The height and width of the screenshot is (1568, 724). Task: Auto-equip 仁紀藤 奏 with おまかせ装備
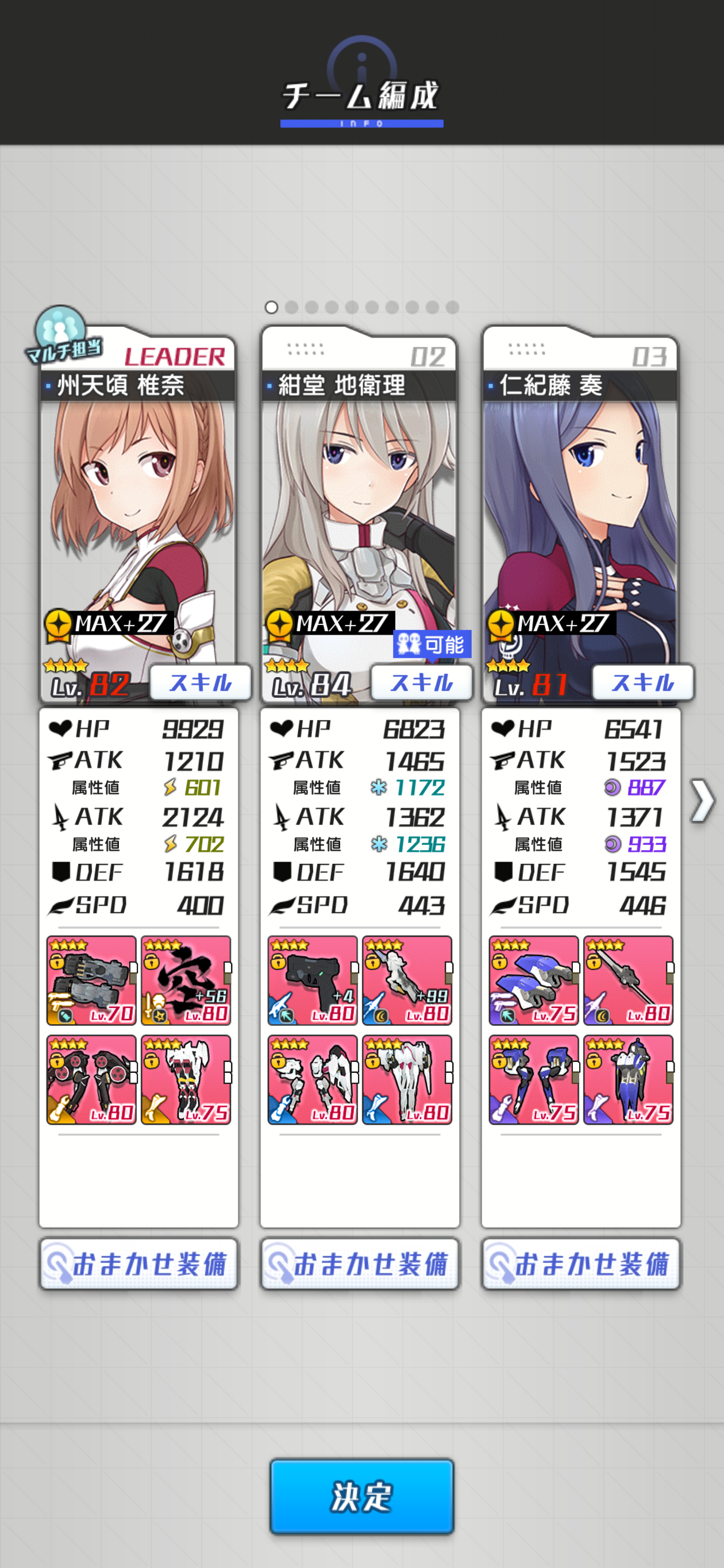pos(581,1264)
